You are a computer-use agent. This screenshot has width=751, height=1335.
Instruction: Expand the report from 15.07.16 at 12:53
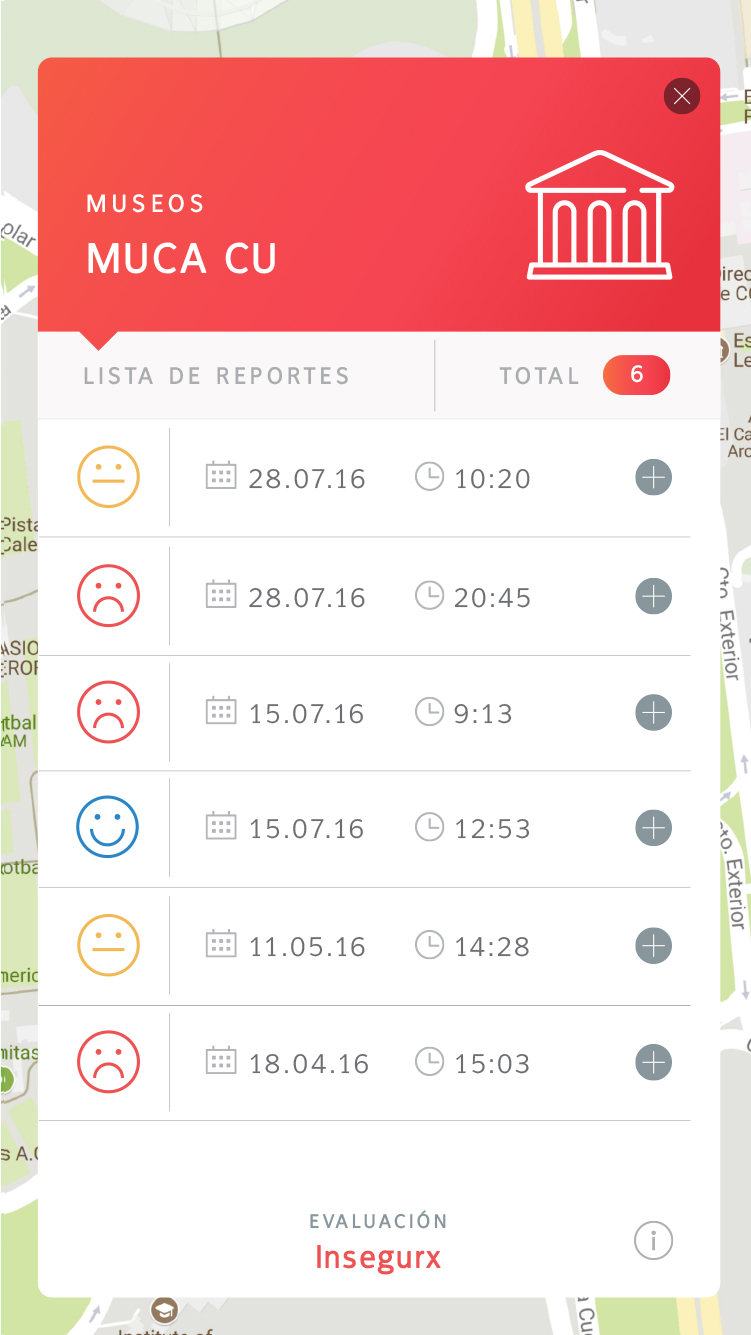653,828
